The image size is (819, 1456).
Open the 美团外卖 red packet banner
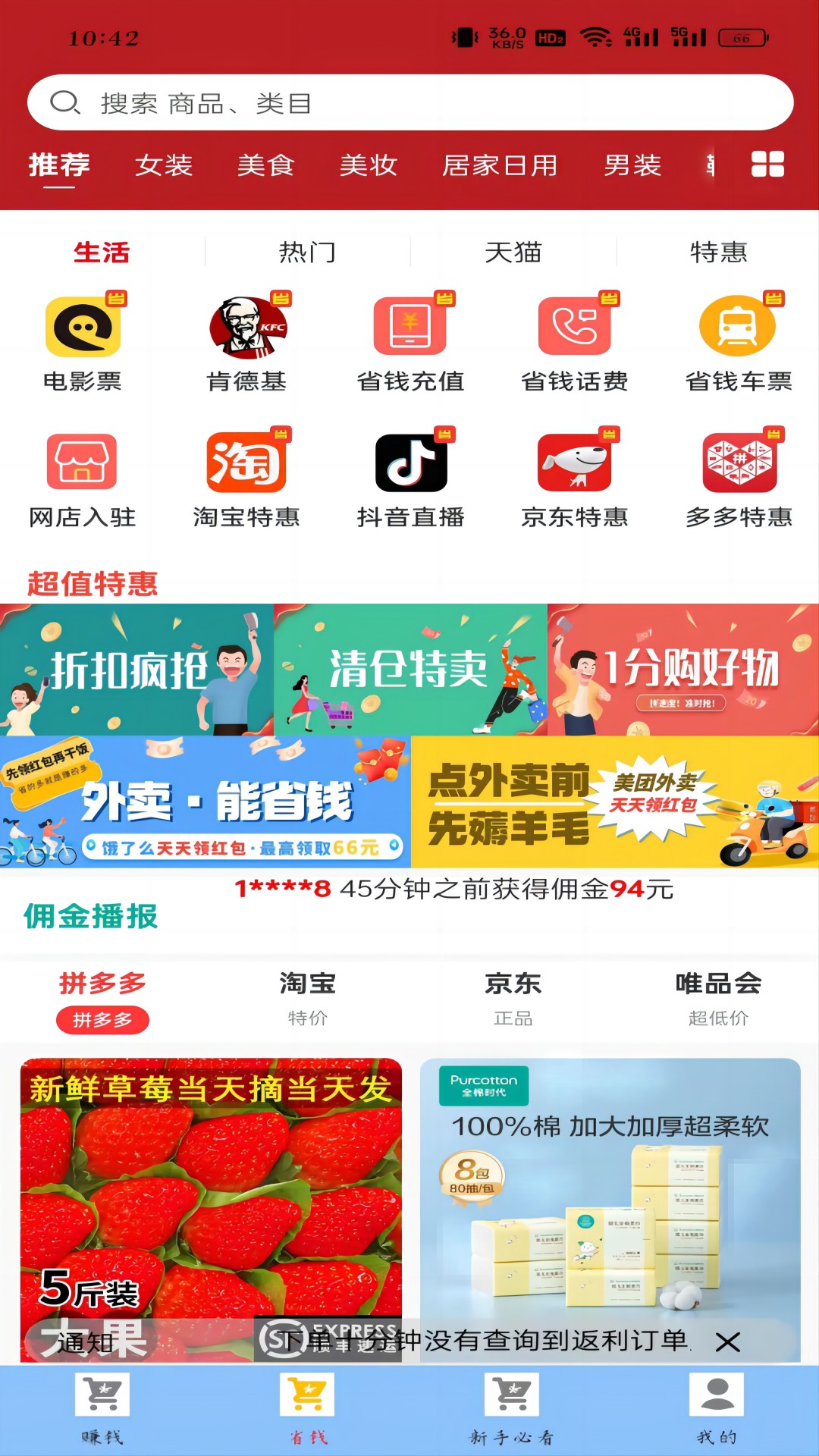pos(614,802)
